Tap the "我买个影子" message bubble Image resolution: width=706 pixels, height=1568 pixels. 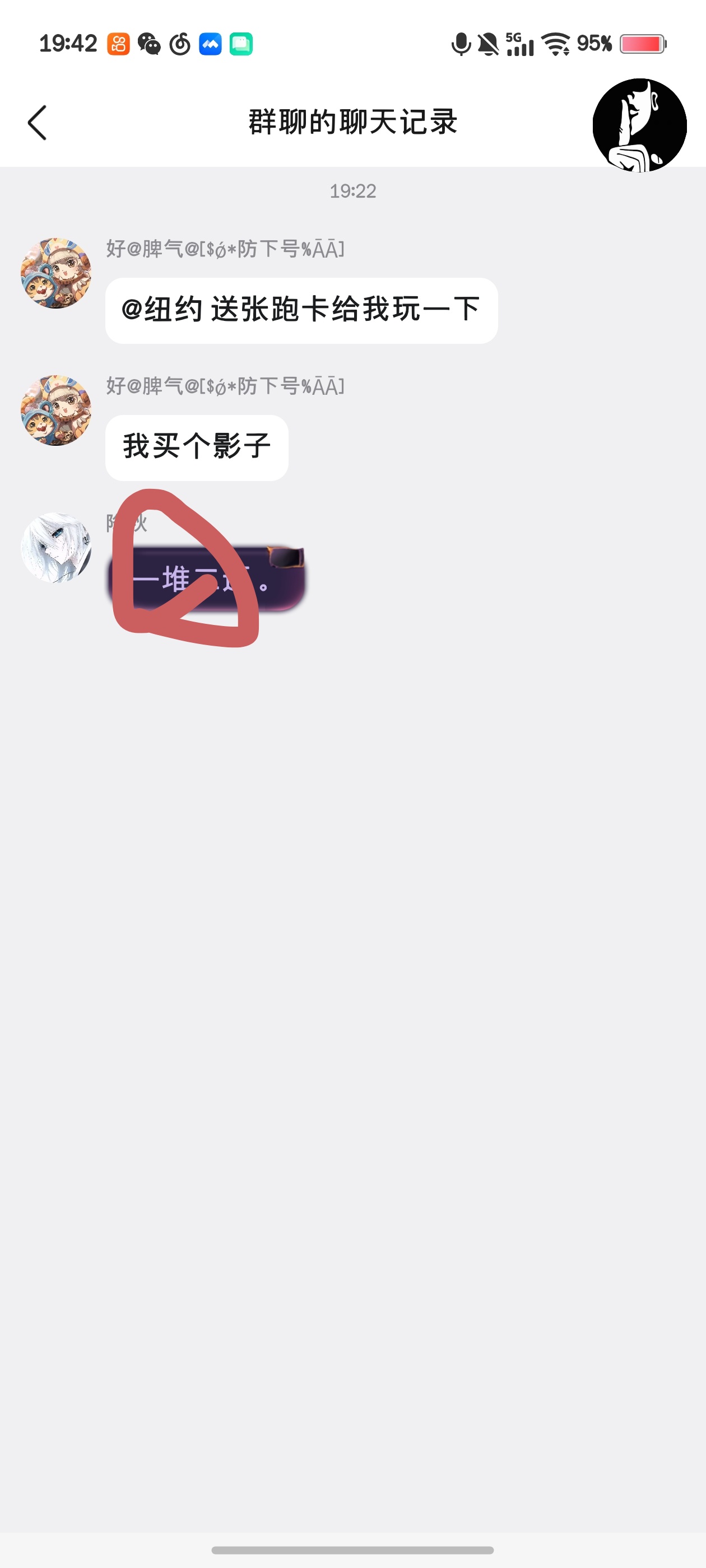(196, 447)
